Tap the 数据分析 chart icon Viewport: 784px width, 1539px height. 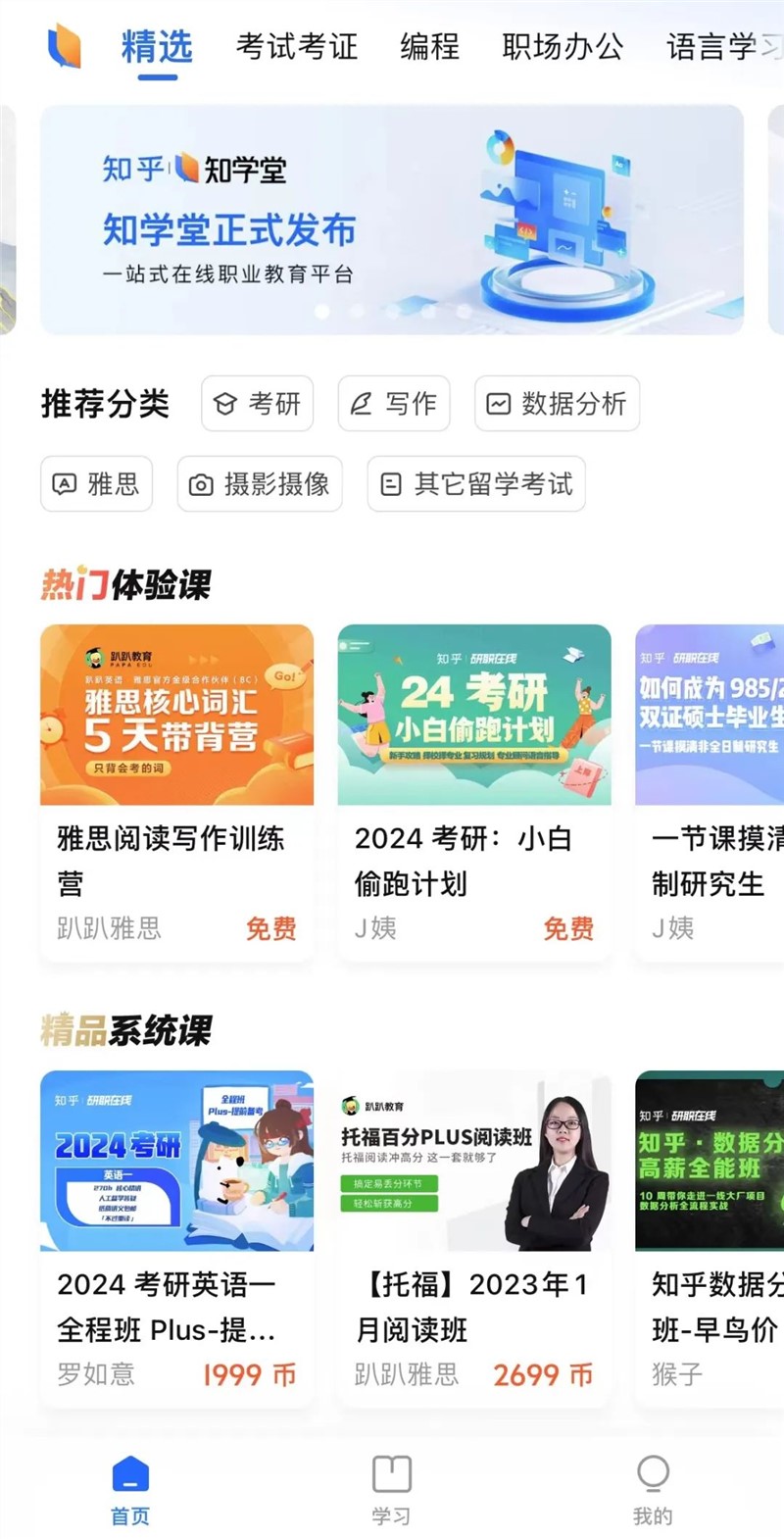click(x=499, y=404)
